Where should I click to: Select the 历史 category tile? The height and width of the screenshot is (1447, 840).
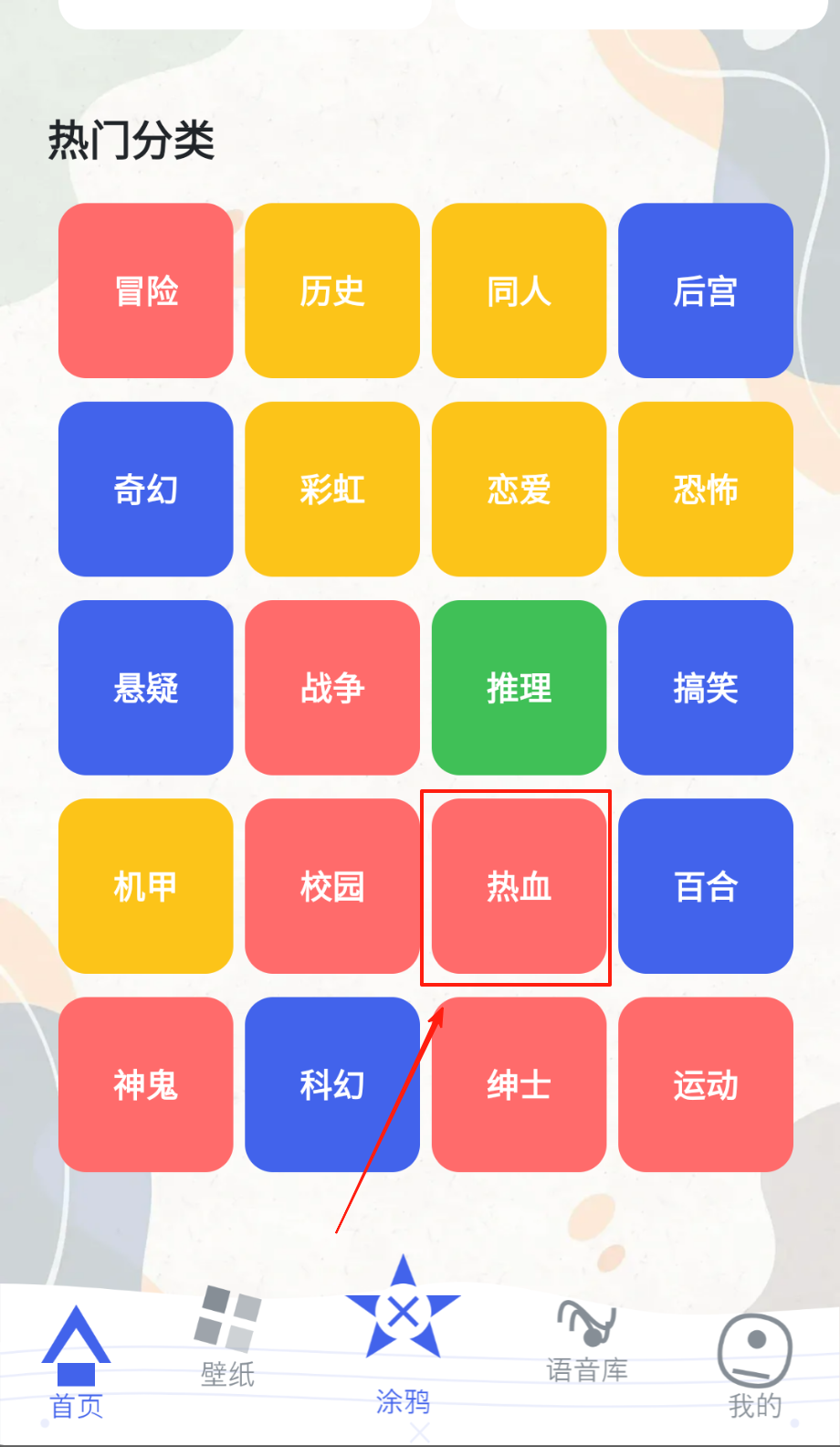(332, 290)
